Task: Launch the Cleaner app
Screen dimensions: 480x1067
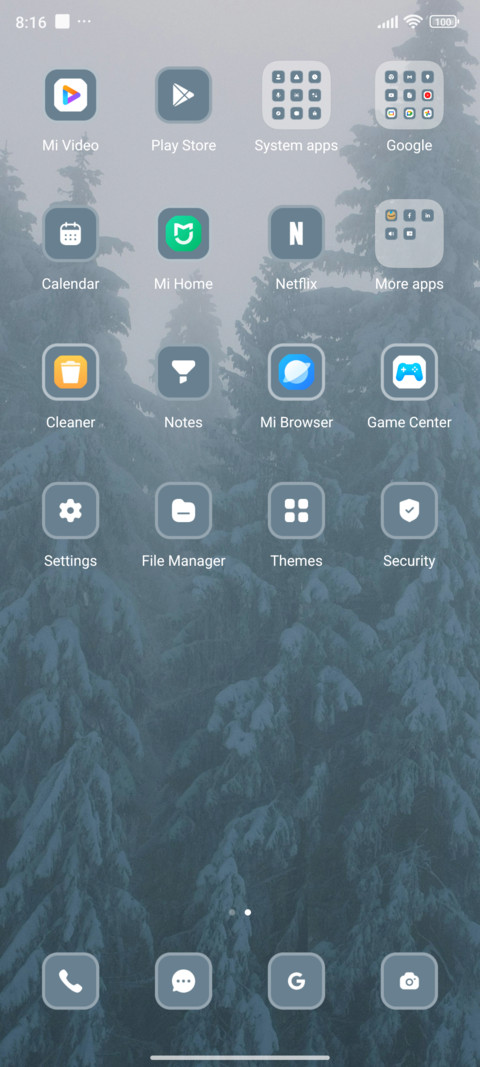Action: (x=70, y=372)
